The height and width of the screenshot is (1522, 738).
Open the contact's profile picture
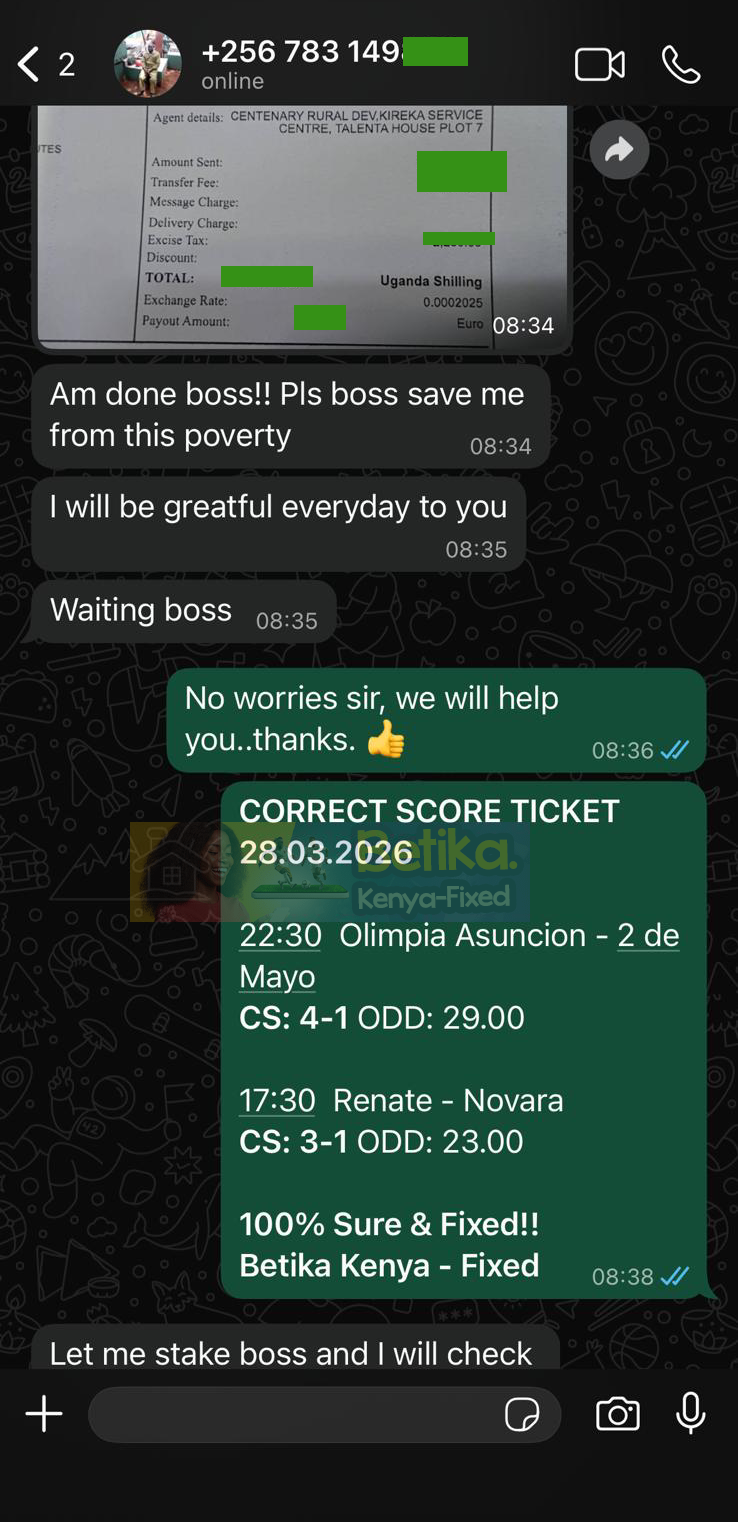click(147, 62)
